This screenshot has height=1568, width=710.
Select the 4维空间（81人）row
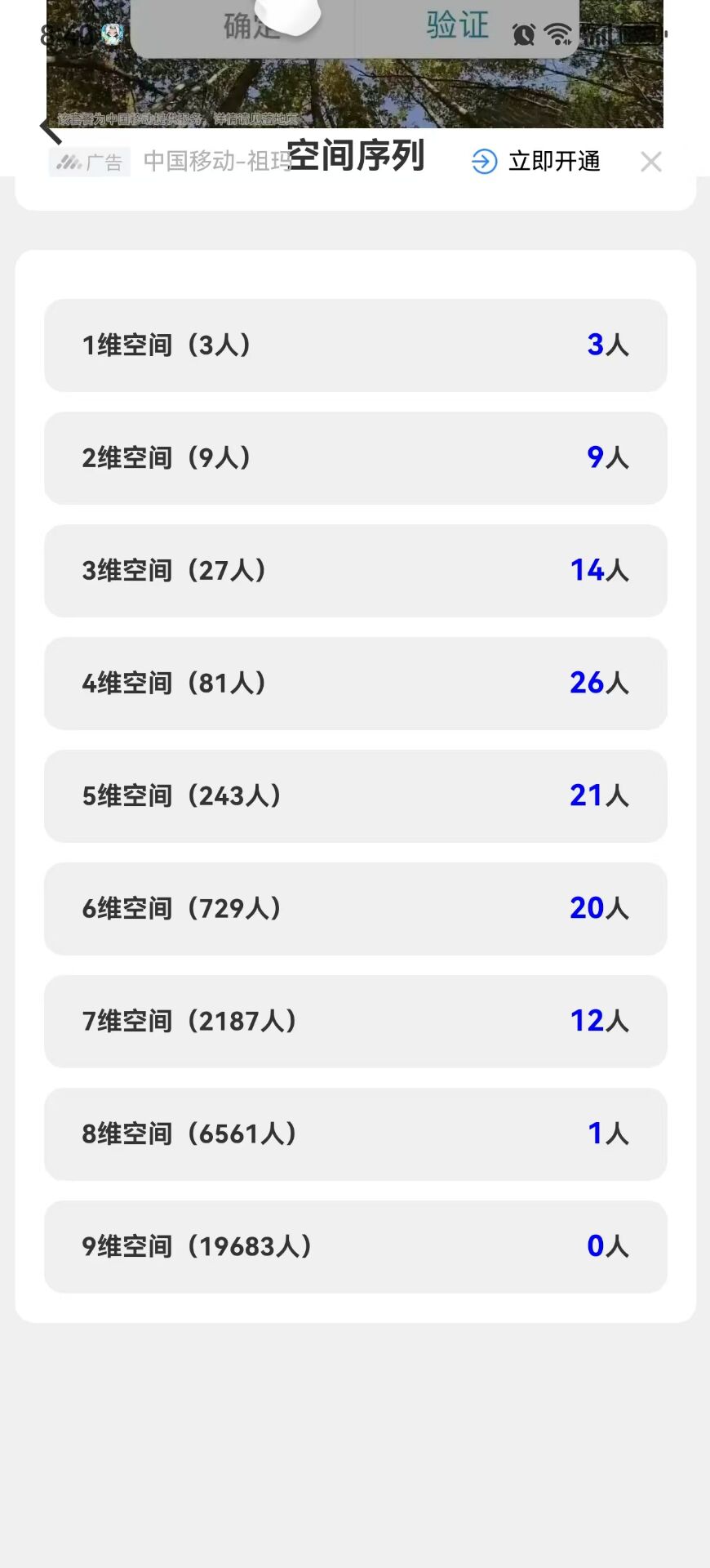coord(356,684)
